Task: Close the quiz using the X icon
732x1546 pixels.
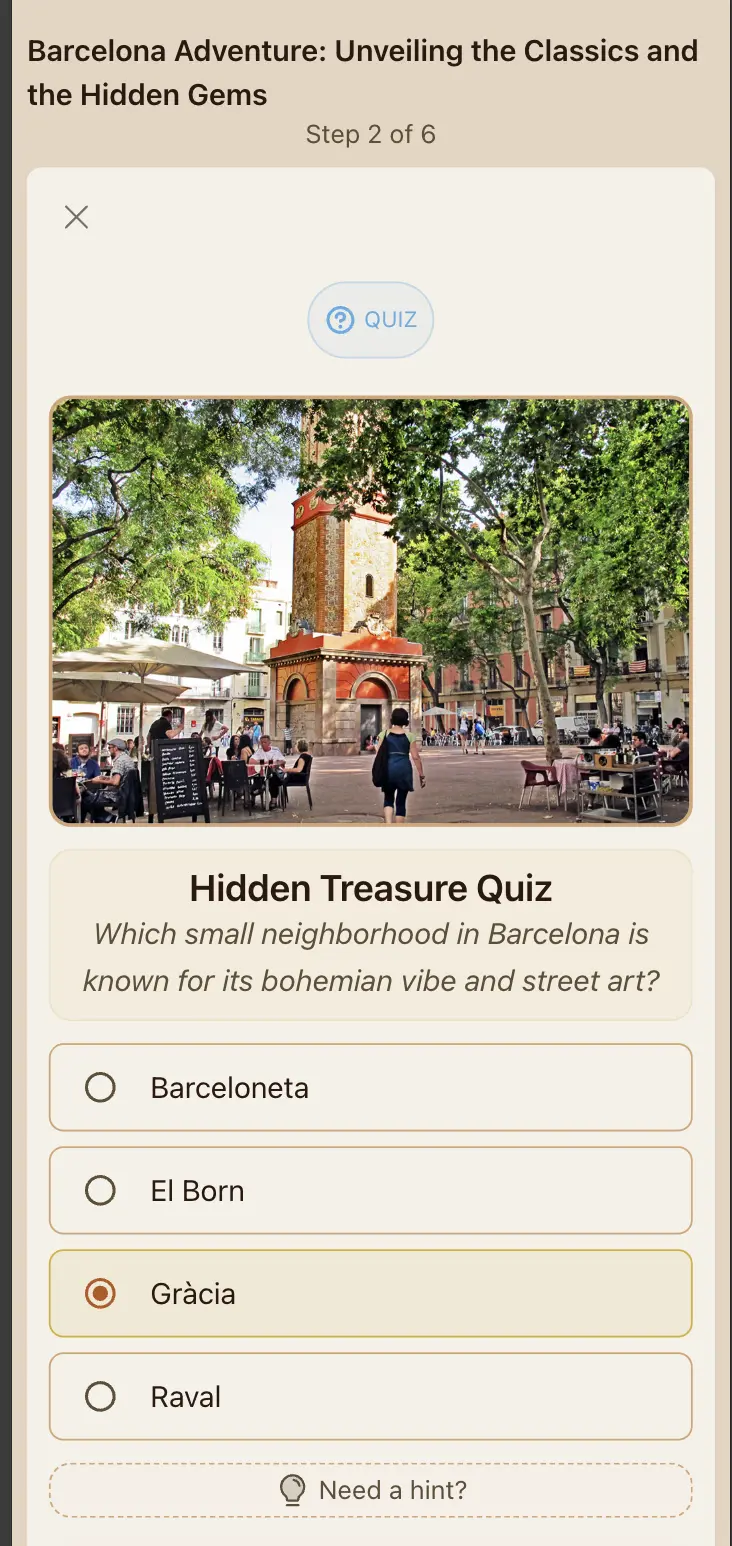Action: tap(76, 217)
